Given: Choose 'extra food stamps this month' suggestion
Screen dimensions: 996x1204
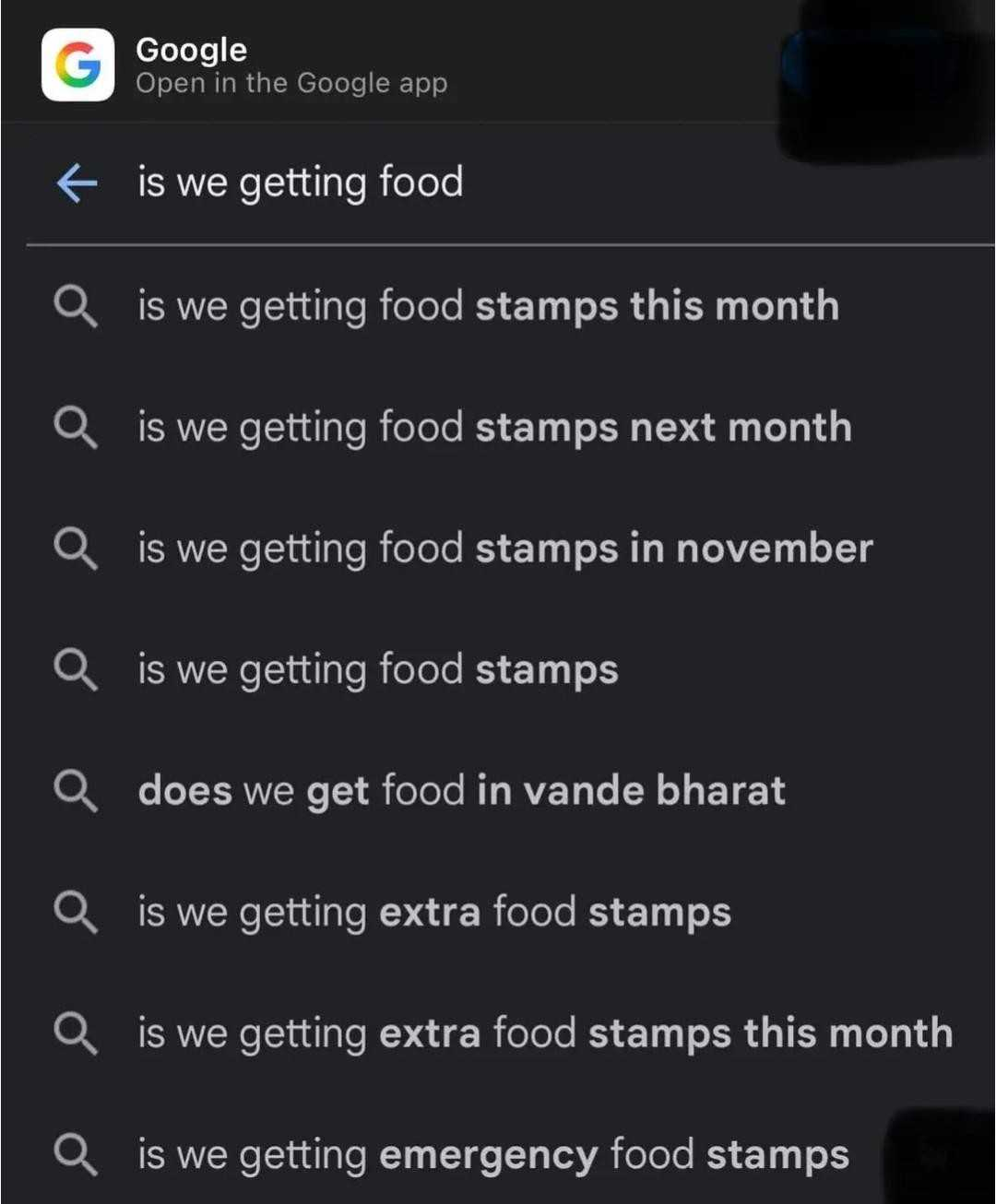Looking at the screenshot, I should click(x=544, y=1033).
